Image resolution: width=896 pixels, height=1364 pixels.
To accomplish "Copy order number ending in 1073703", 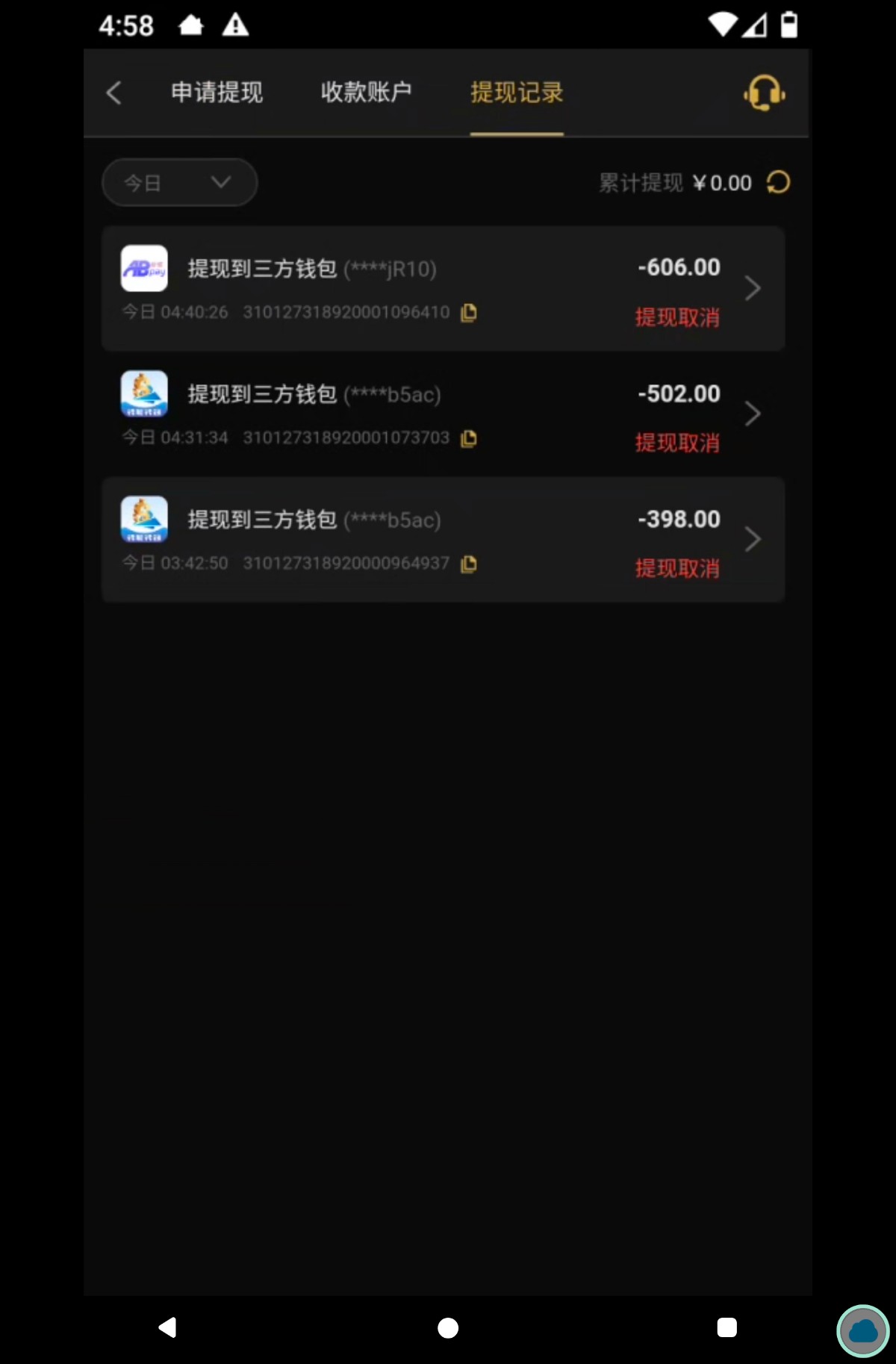I will tap(469, 438).
